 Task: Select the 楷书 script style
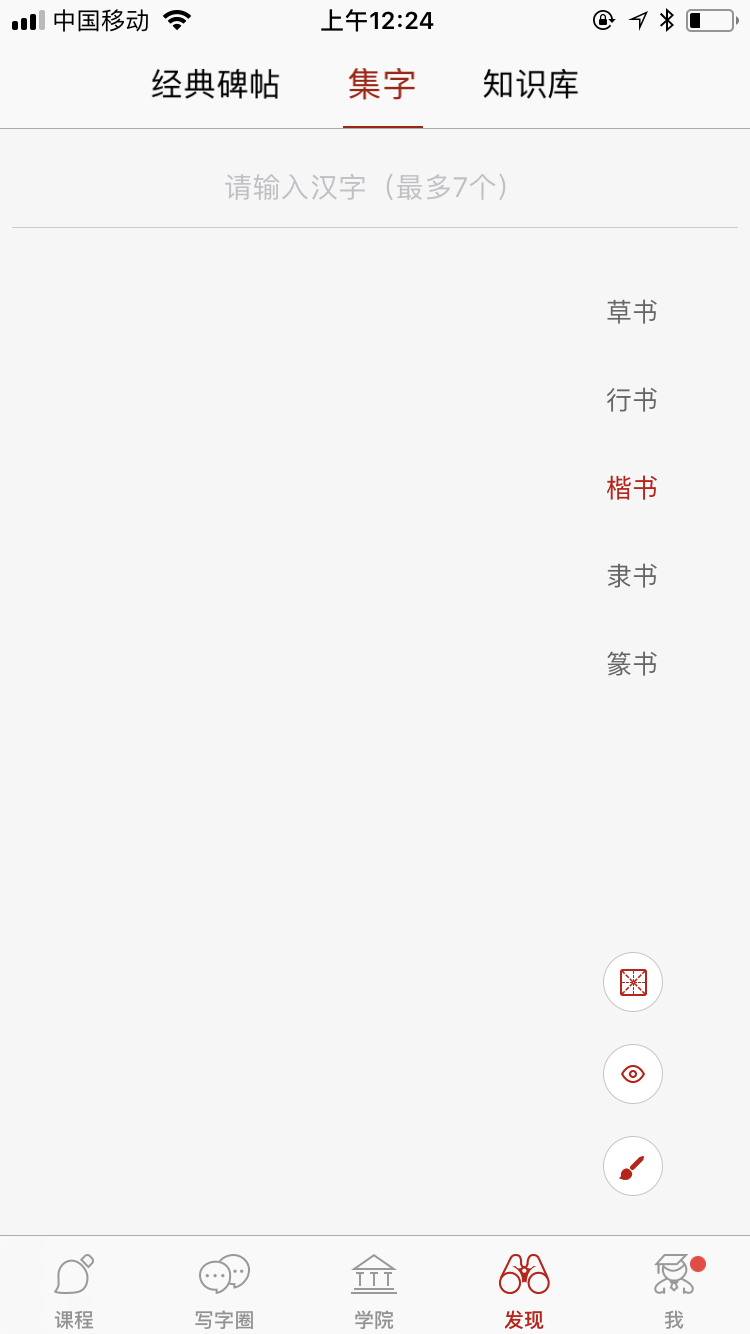click(632, 488)
